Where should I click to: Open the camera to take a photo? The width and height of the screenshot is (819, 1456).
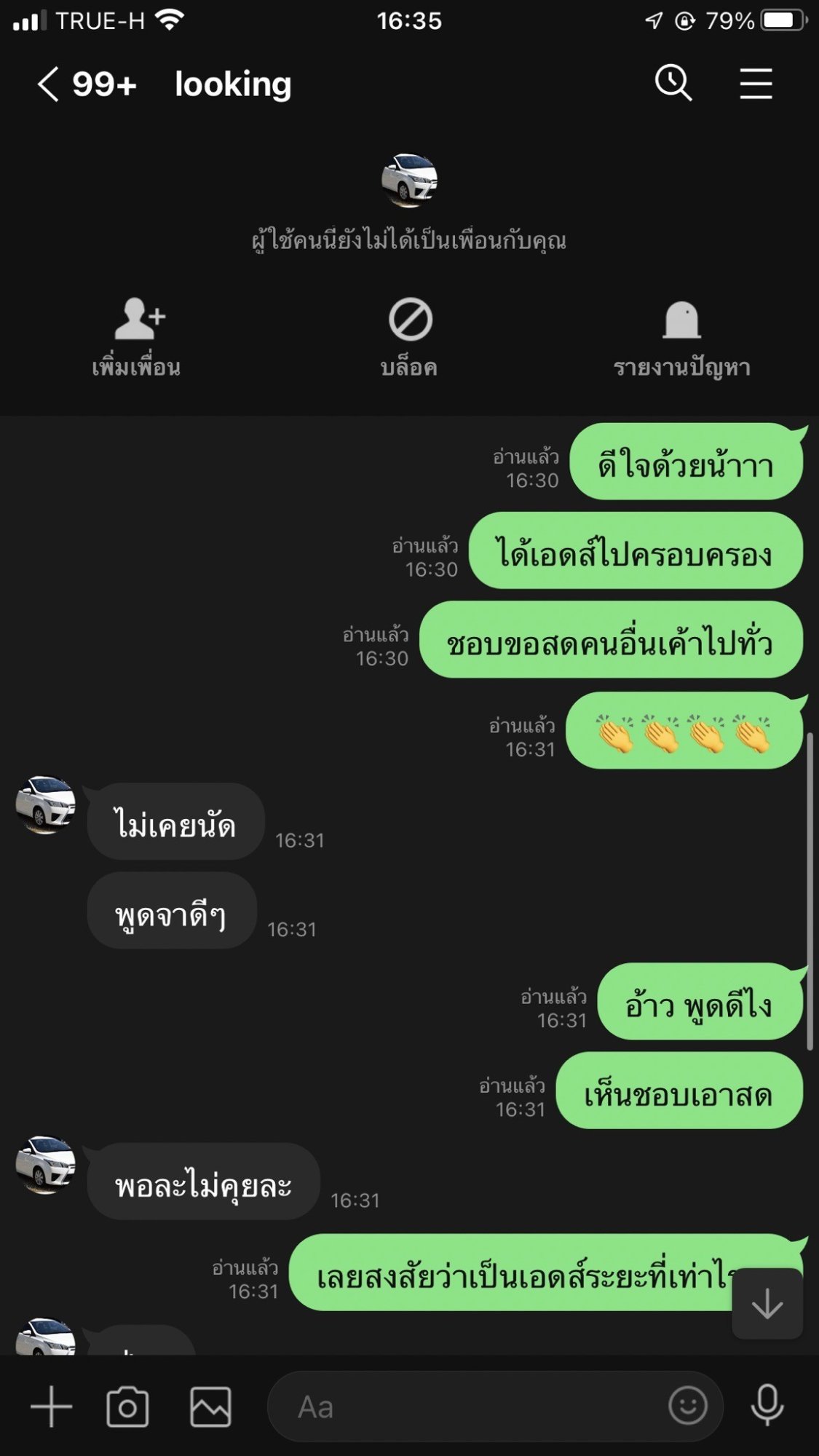(x=127, y=1406)
